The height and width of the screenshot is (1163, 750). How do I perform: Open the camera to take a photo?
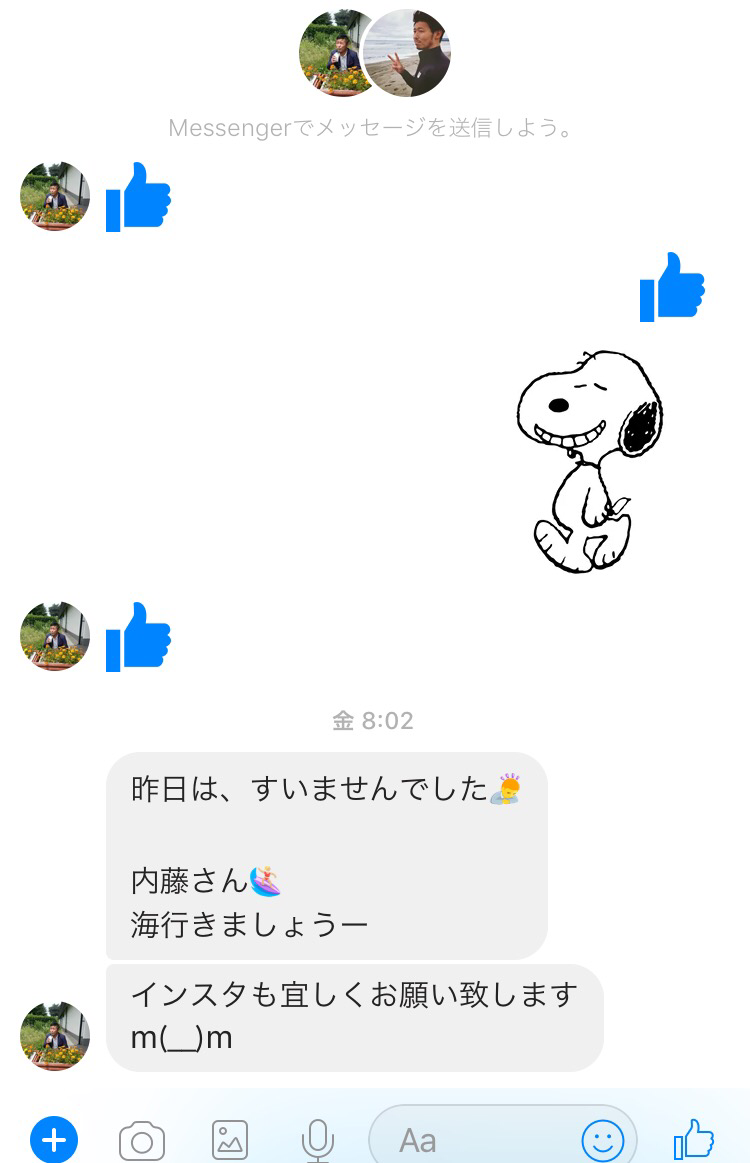click(x=142, y=1140)
